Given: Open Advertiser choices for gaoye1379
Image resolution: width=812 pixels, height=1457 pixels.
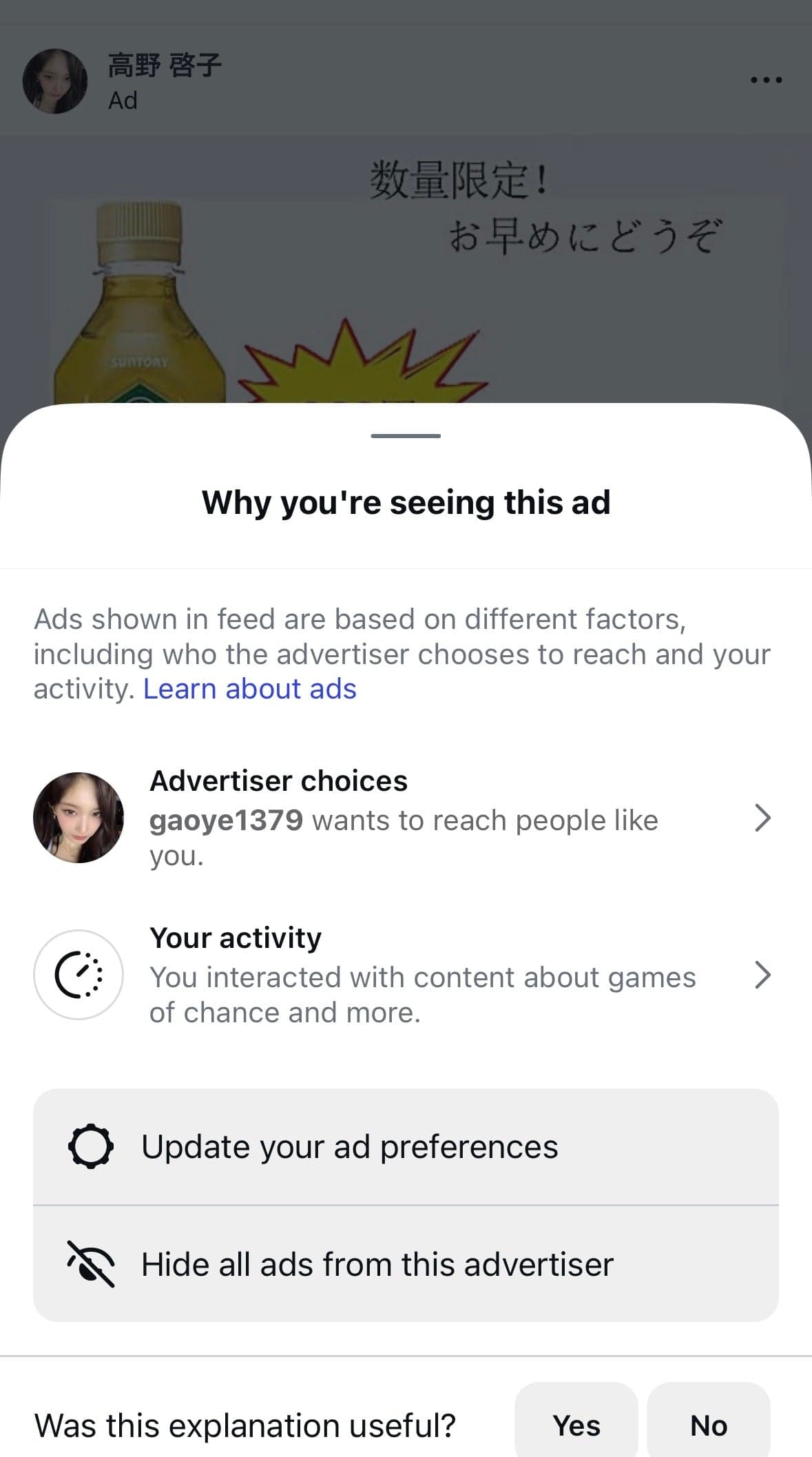Looking at the screenshot, I should click(406, 818).
